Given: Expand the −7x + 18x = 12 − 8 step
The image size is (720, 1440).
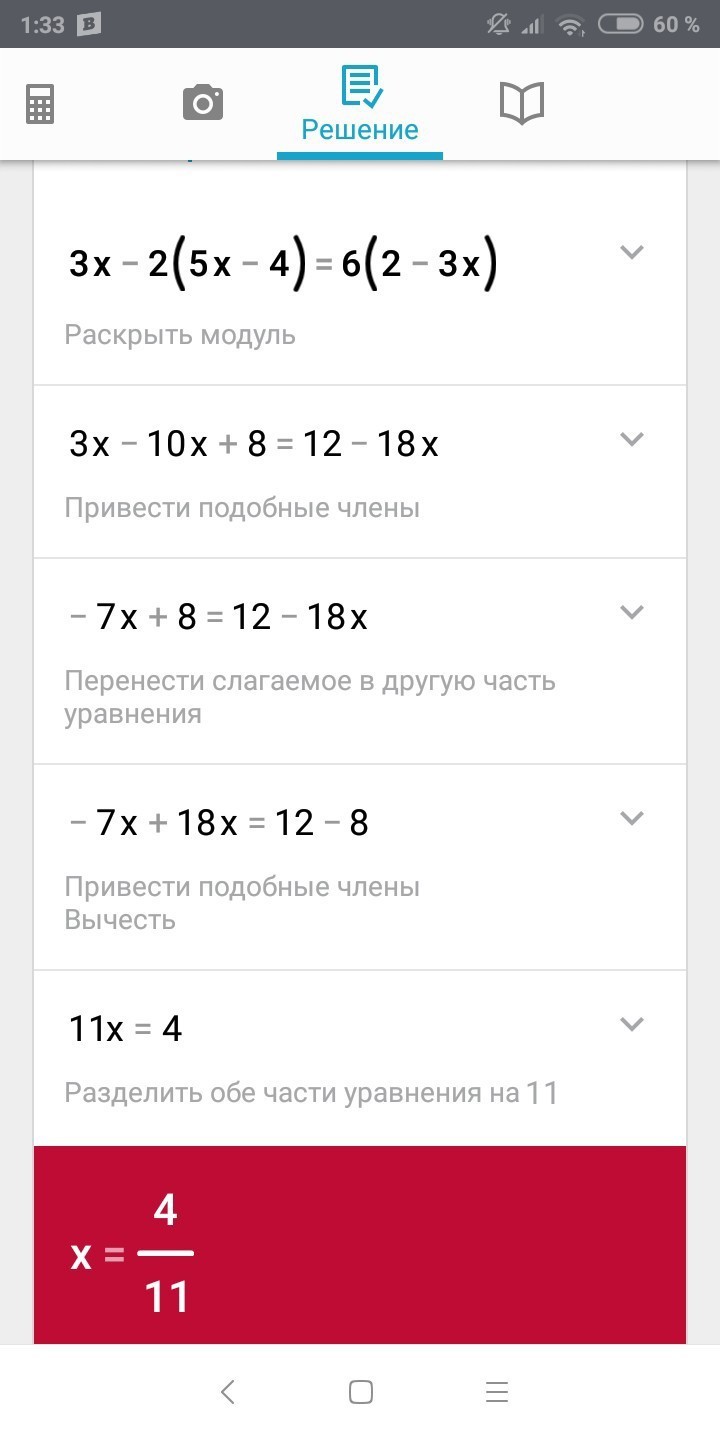Looking at the screenshot, I should click(631, 817).
